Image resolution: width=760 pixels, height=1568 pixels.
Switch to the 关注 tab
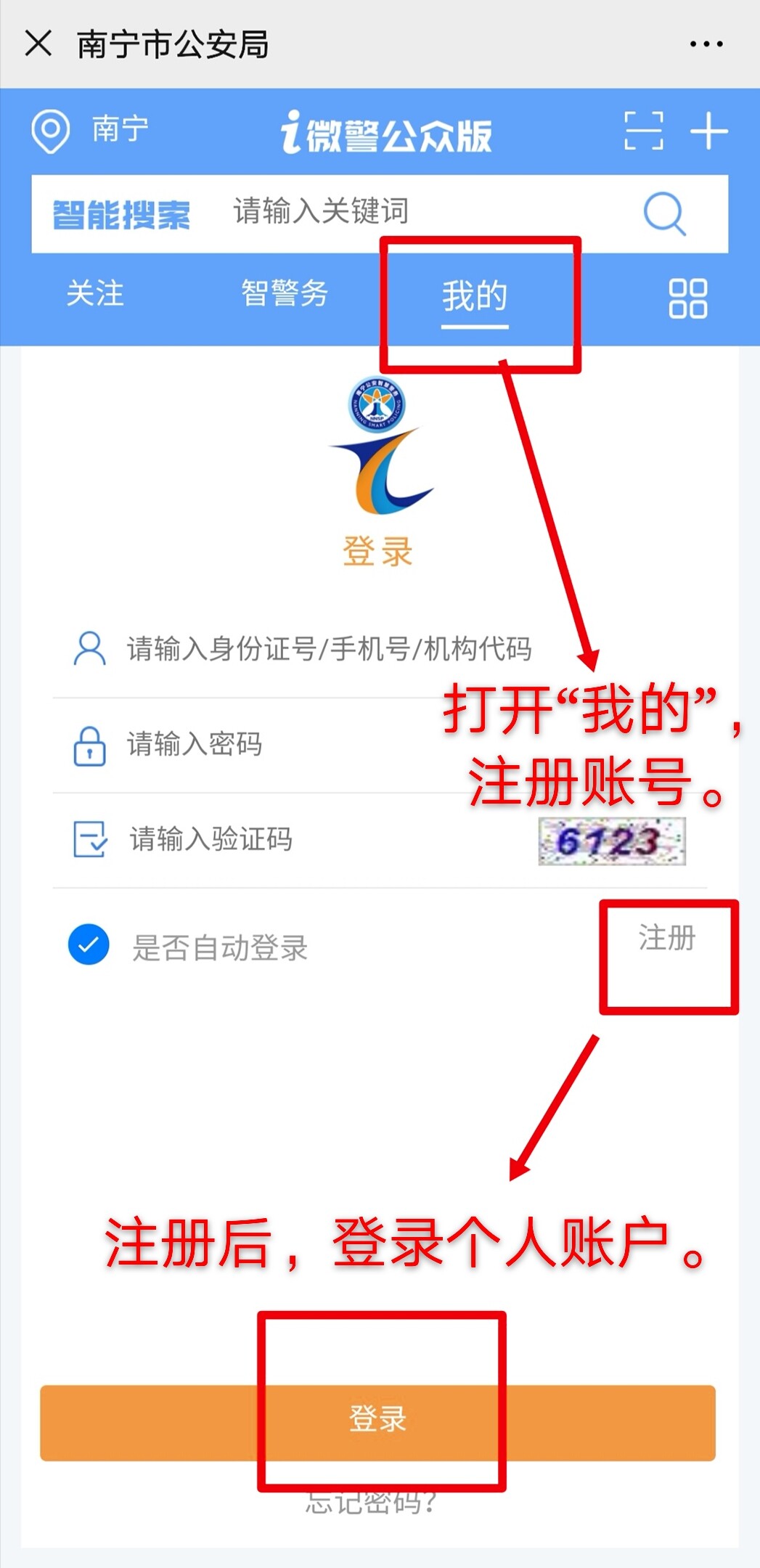point(95,294)
